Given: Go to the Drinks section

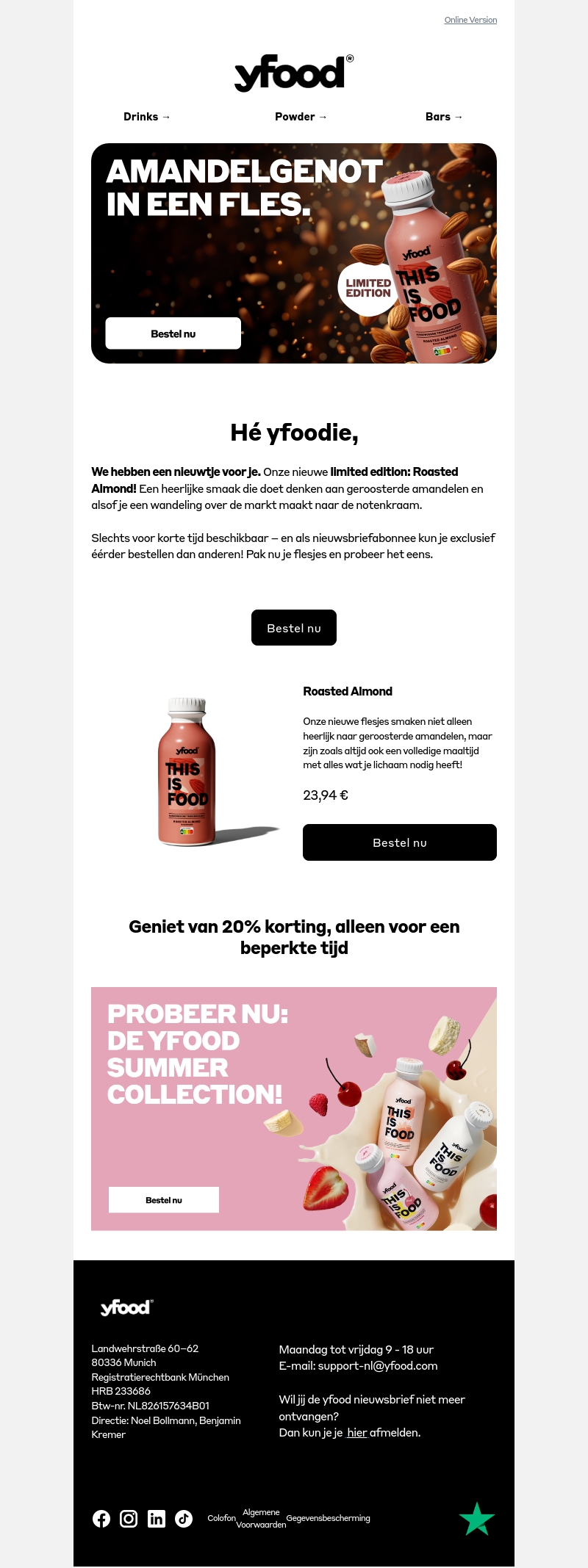Looking at the screenshot, I should [146, 117].
